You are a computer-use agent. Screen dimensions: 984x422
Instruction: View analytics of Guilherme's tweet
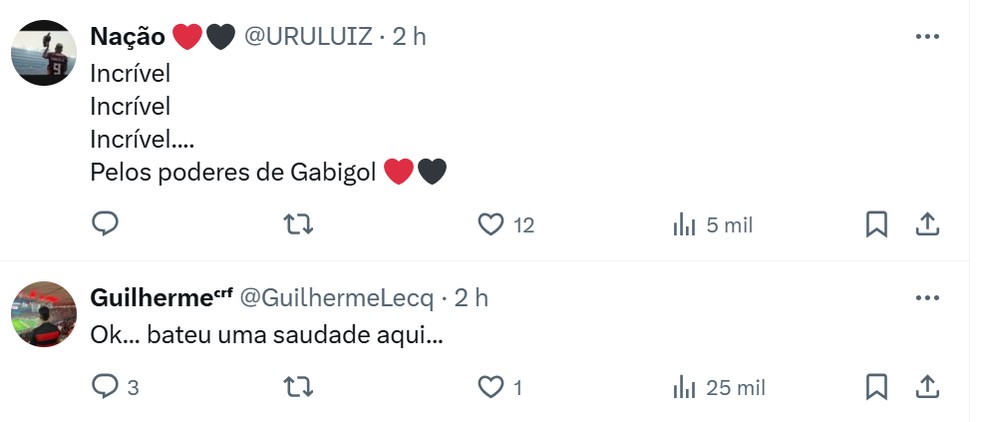tap(684, 386)
